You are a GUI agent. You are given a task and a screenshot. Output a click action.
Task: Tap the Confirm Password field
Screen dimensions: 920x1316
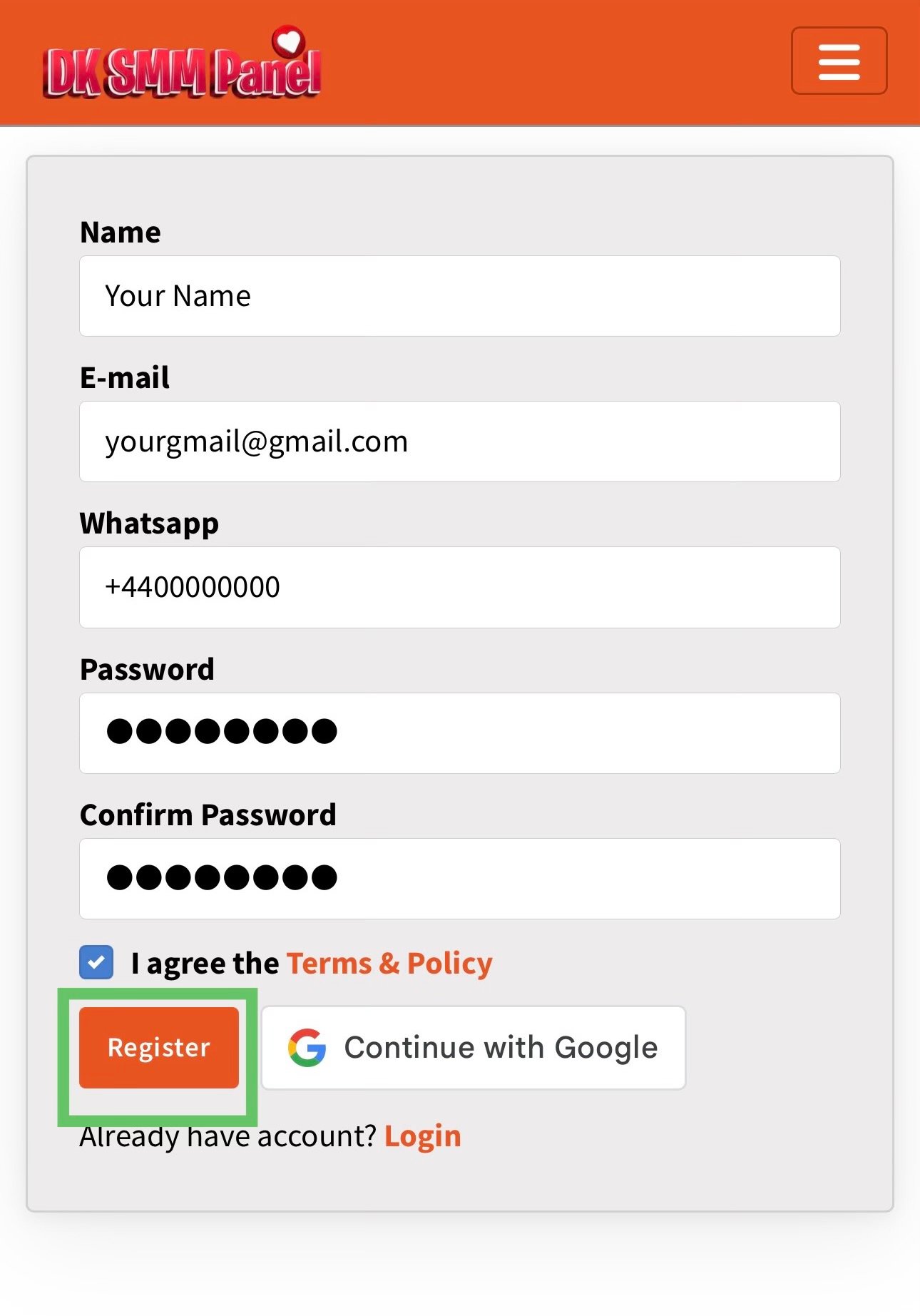point(459,878)
